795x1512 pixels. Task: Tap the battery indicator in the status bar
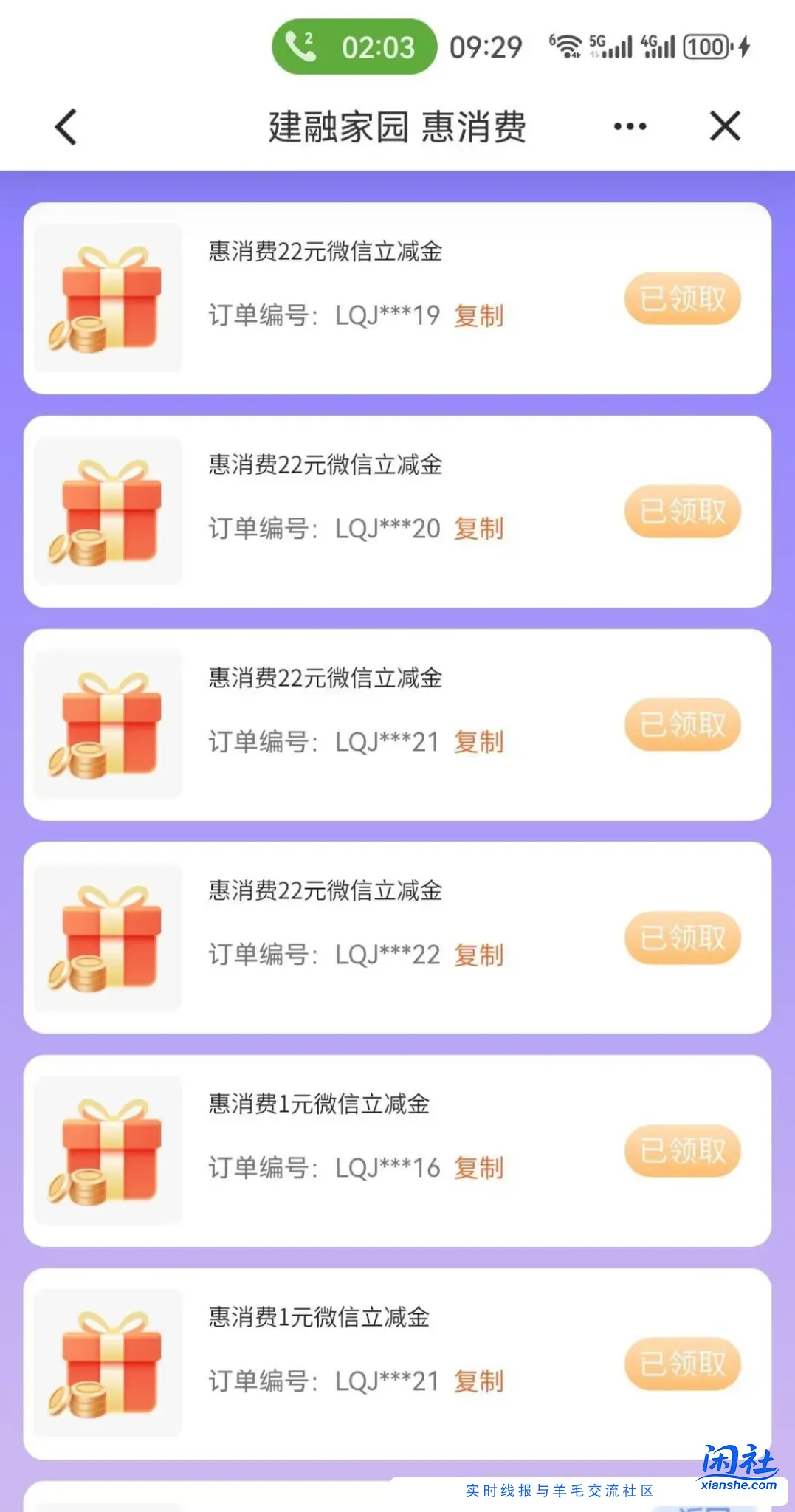click(x=706, y=46)
